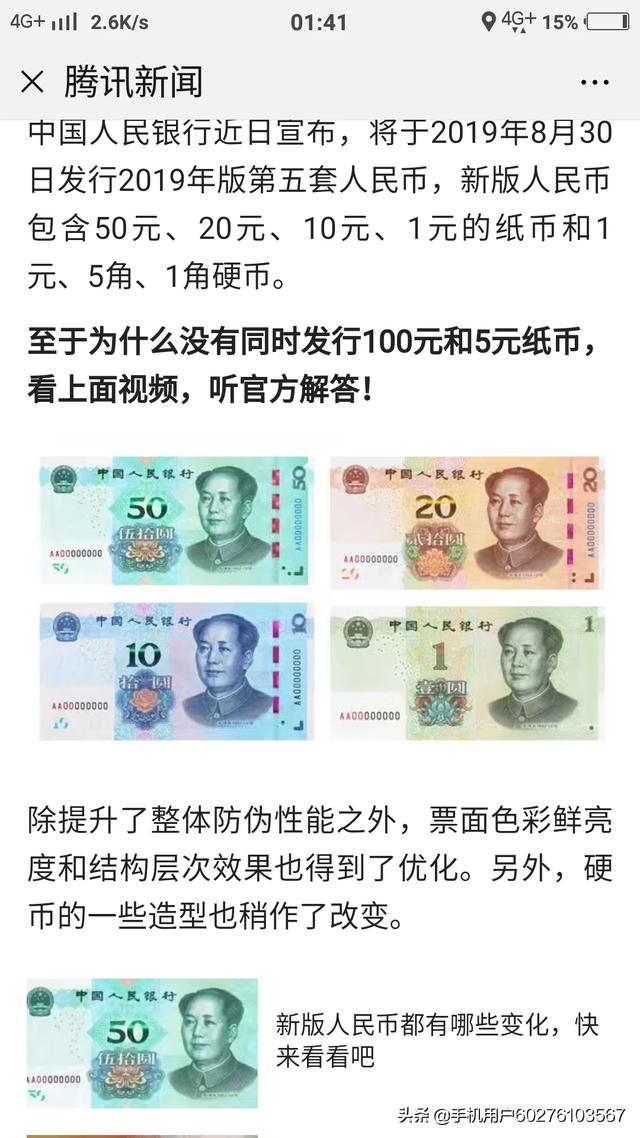View the new banknotes image

click(320, 596)
